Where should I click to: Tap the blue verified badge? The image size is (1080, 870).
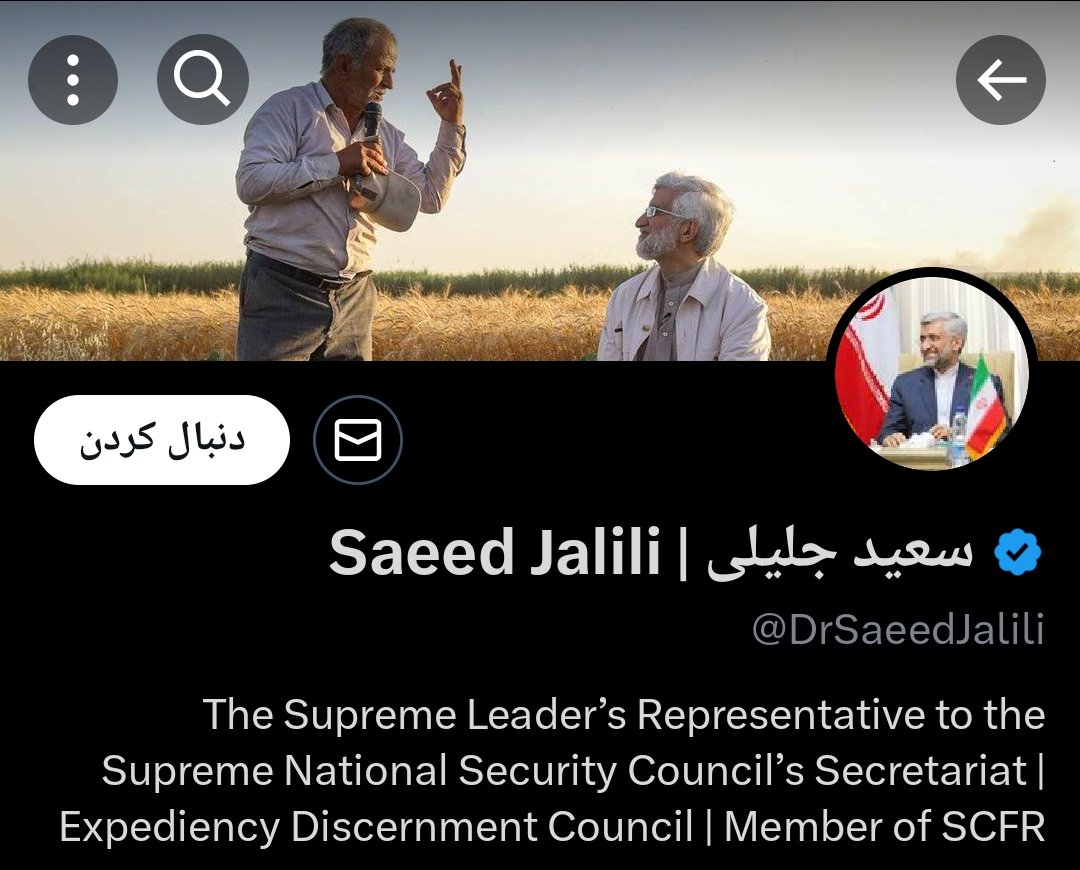pyautogui.click(x=1018, y=553)
